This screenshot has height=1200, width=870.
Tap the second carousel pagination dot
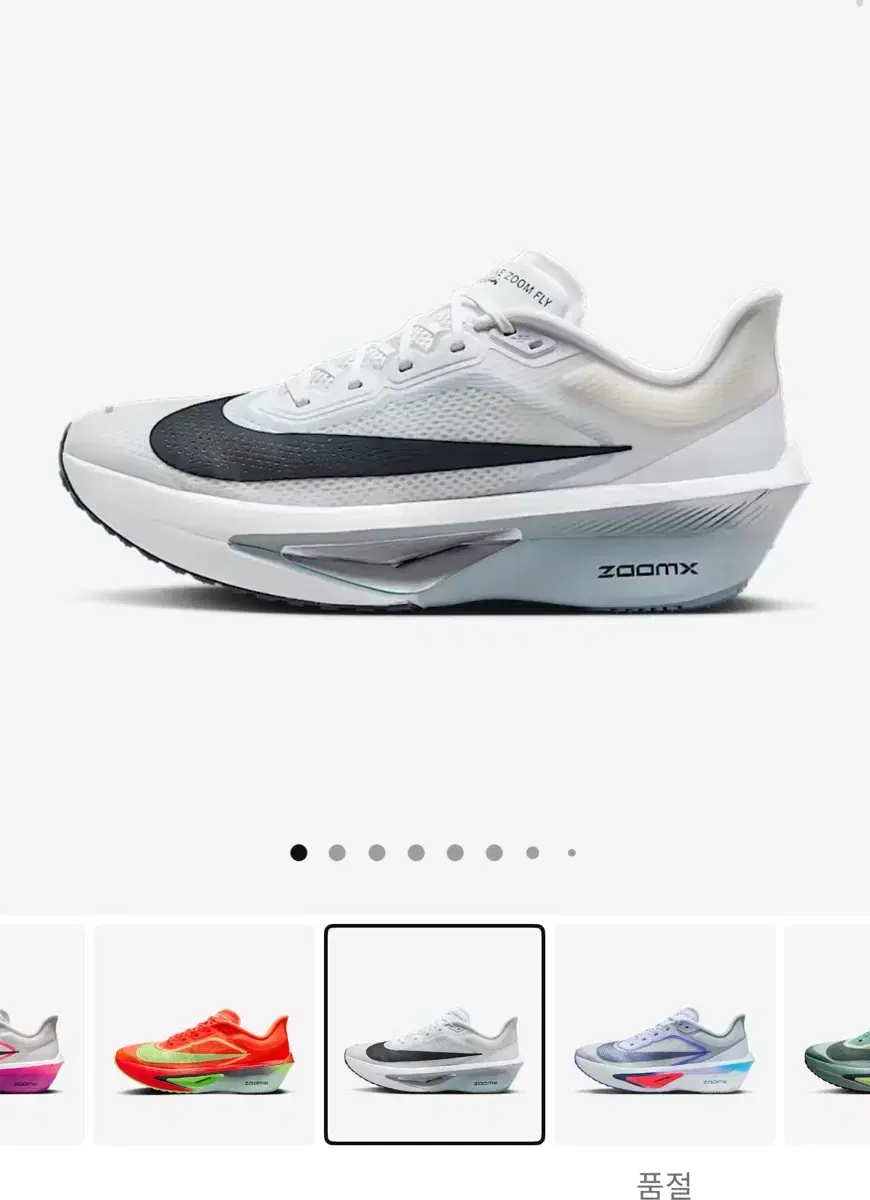click(337, 853)
